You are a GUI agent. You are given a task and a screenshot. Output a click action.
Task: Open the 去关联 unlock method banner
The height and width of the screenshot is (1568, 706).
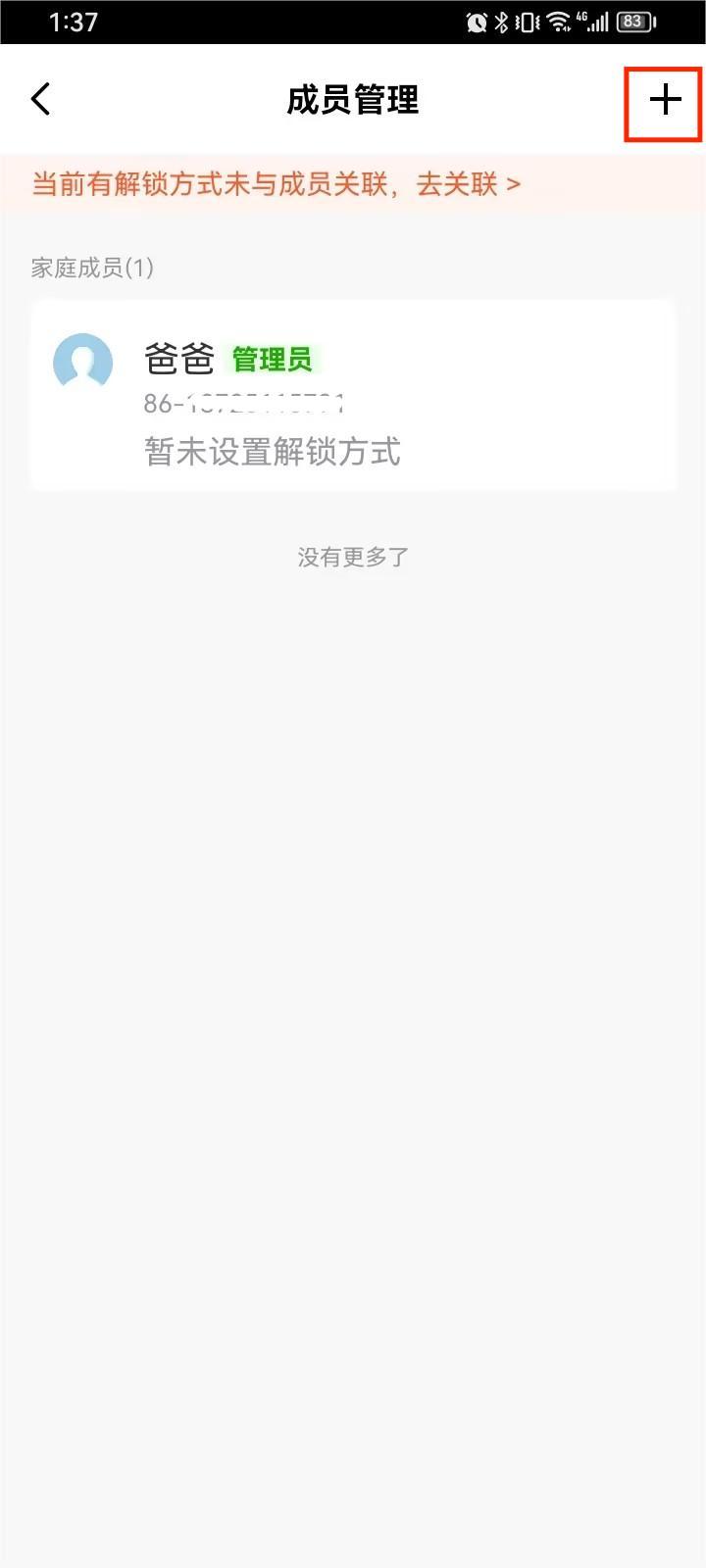click(x=353, y=183)
